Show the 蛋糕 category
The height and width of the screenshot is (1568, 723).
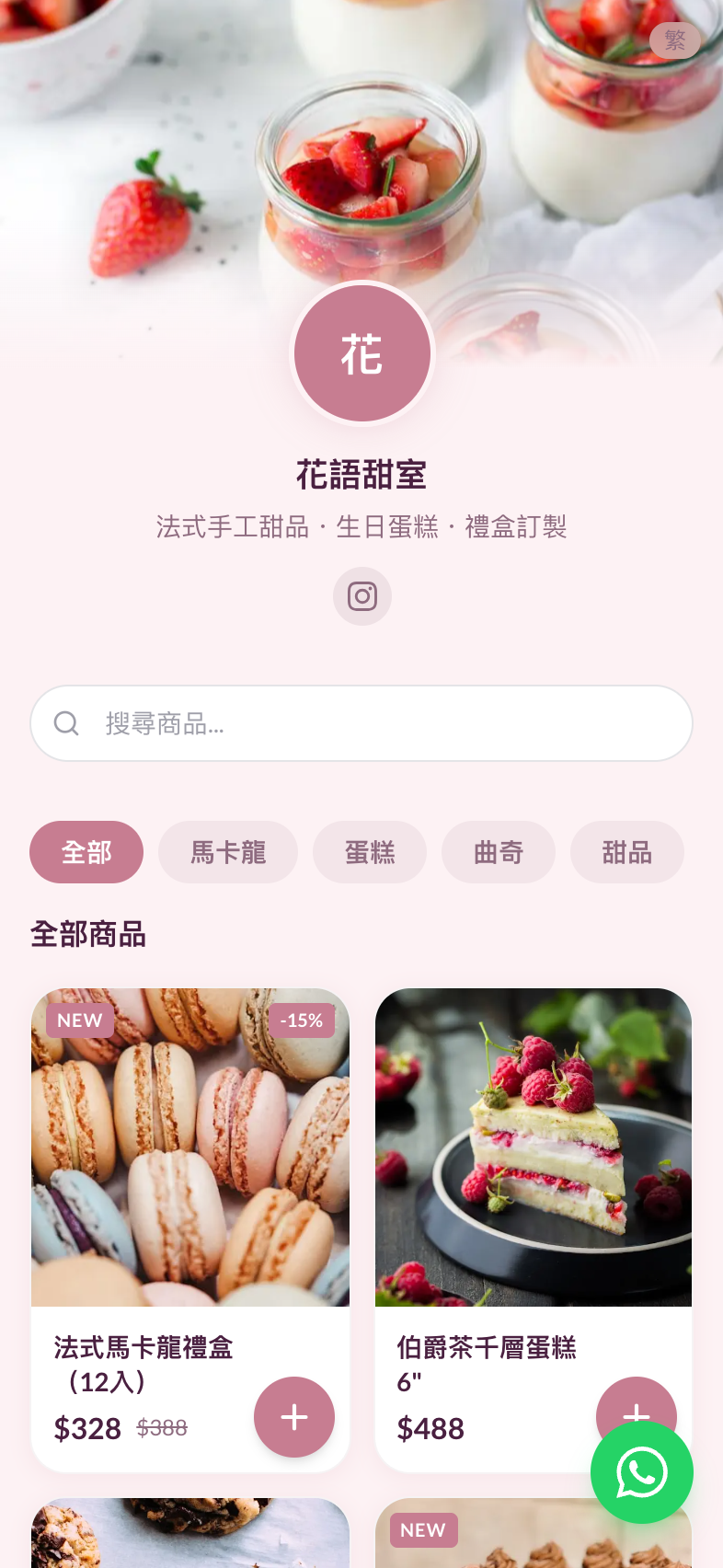point(370,852)
